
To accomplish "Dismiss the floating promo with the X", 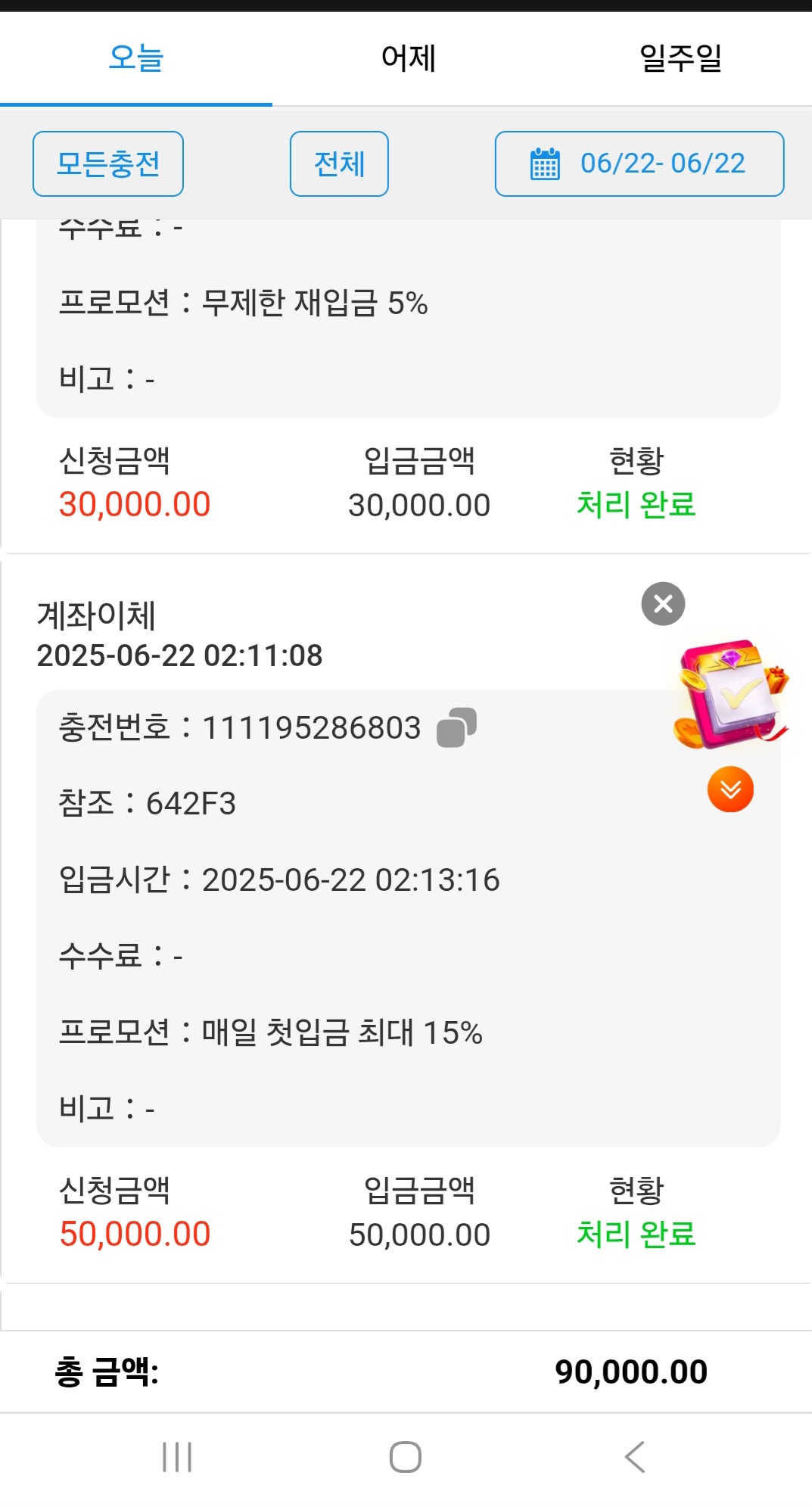I will (663, 604).
